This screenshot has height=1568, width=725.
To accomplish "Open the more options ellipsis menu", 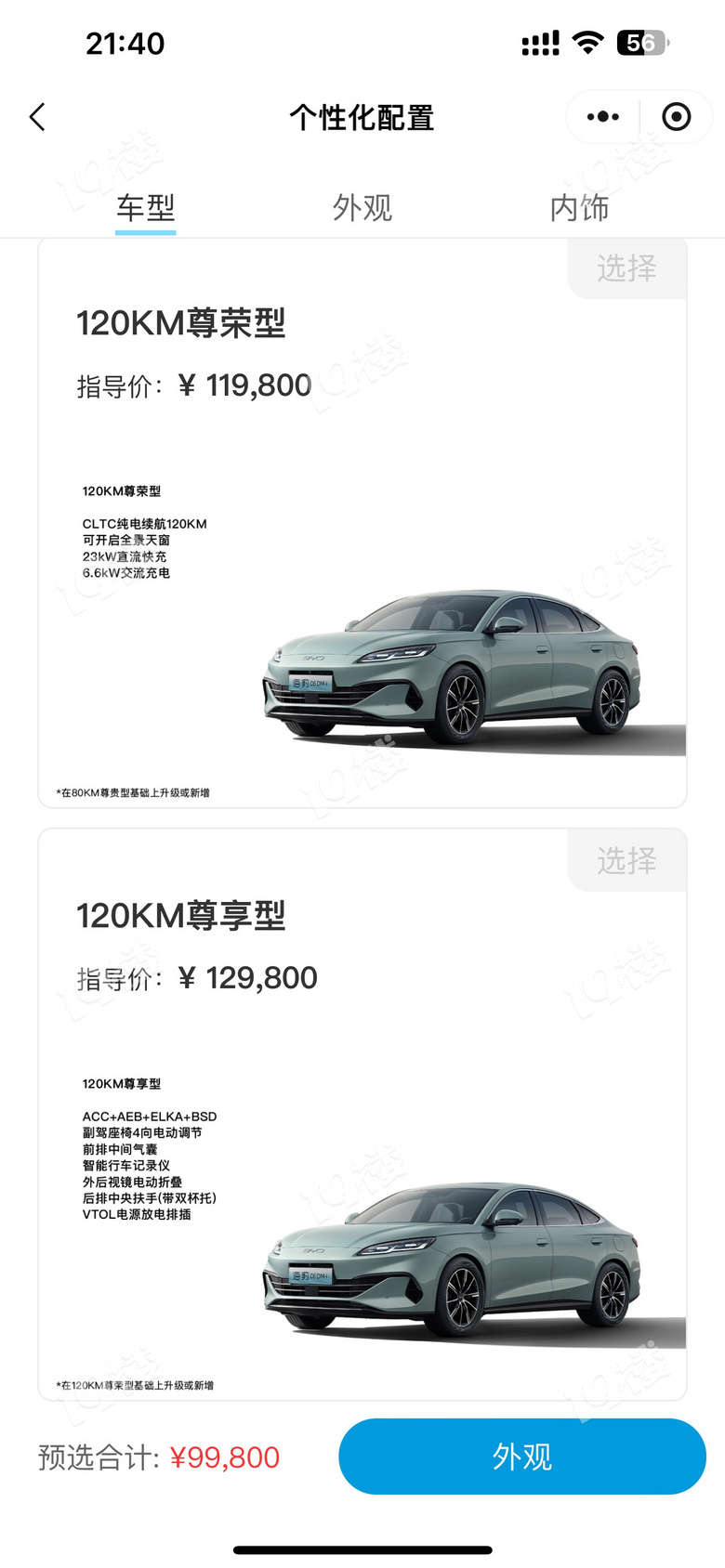I will click(601, 117).
